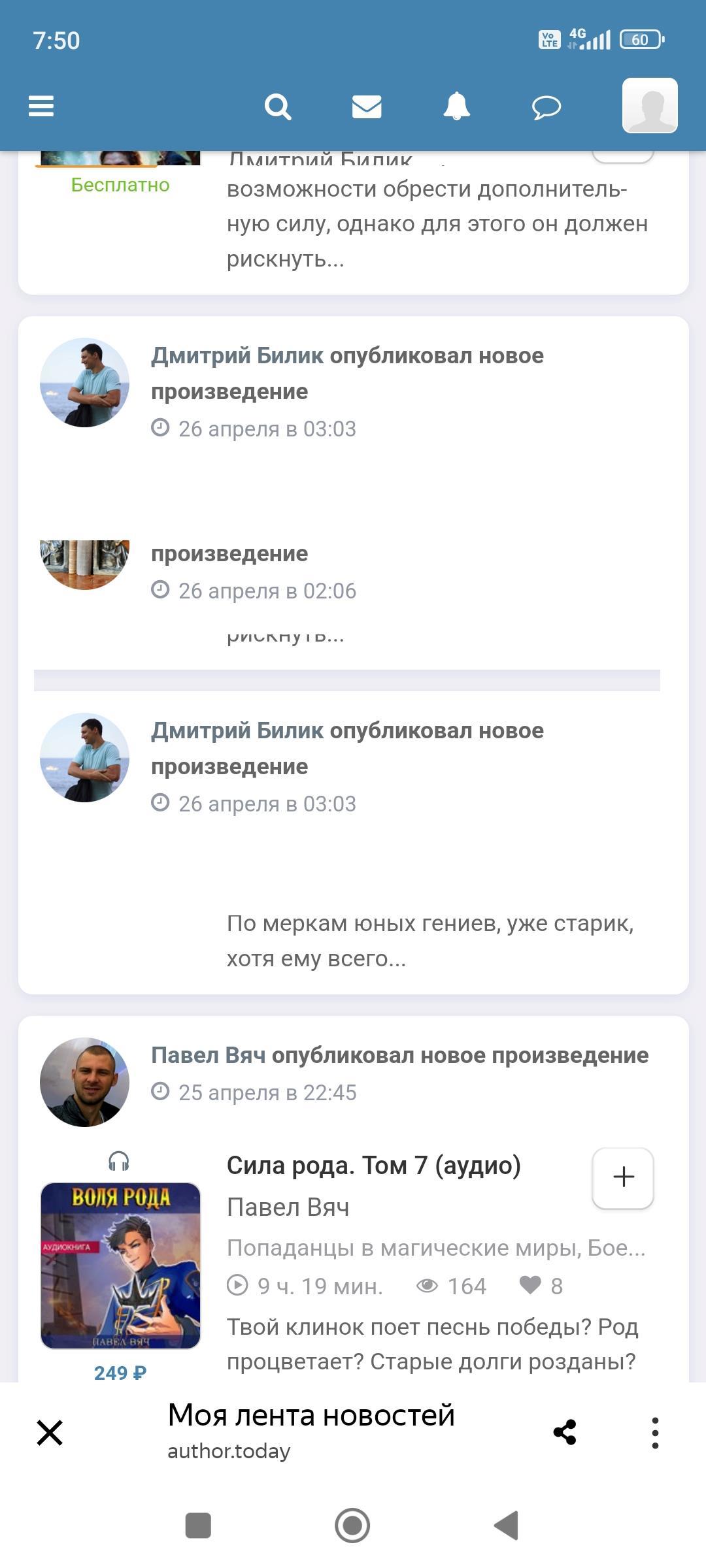Open site search
This screenshot has height=1568, width=706.
[277, 106]
